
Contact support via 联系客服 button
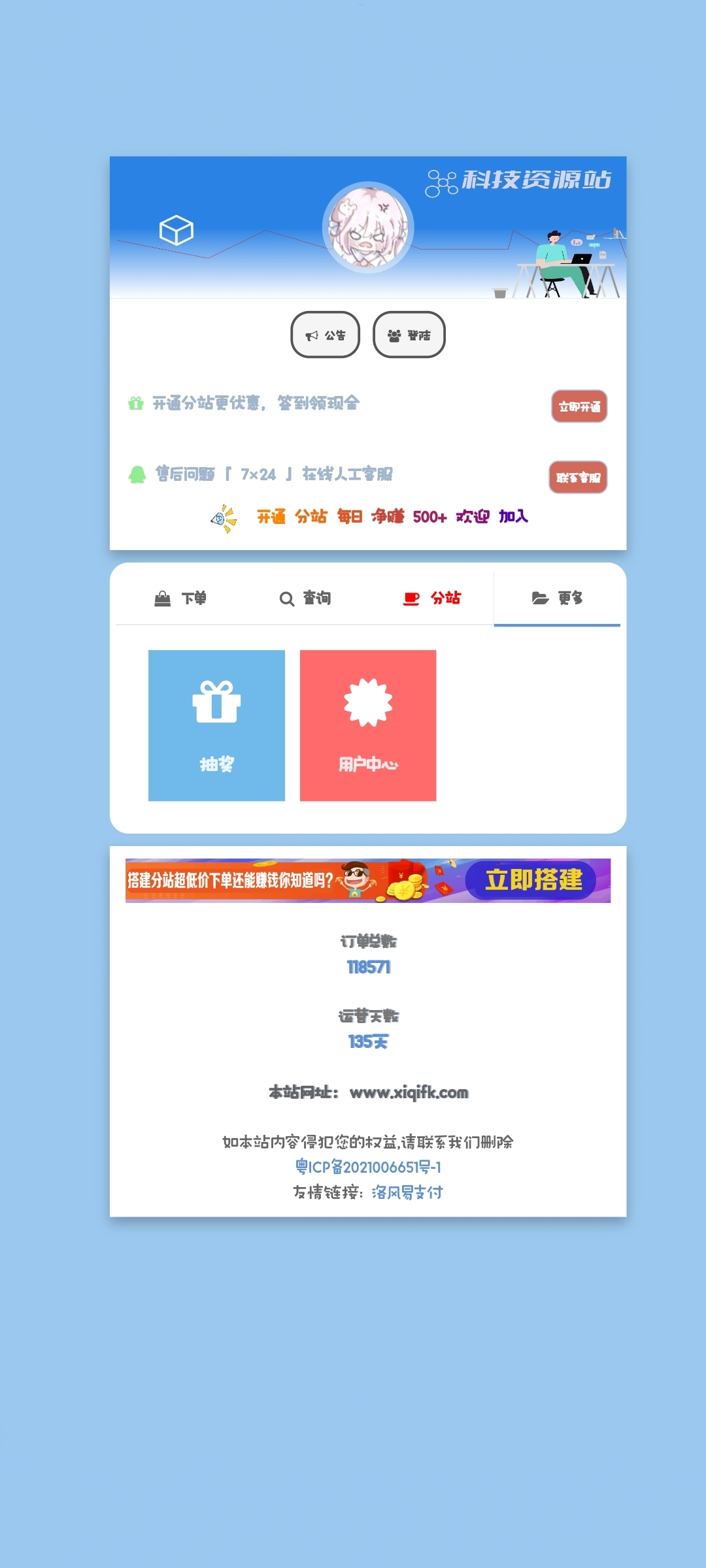click(x=578, y=478)
